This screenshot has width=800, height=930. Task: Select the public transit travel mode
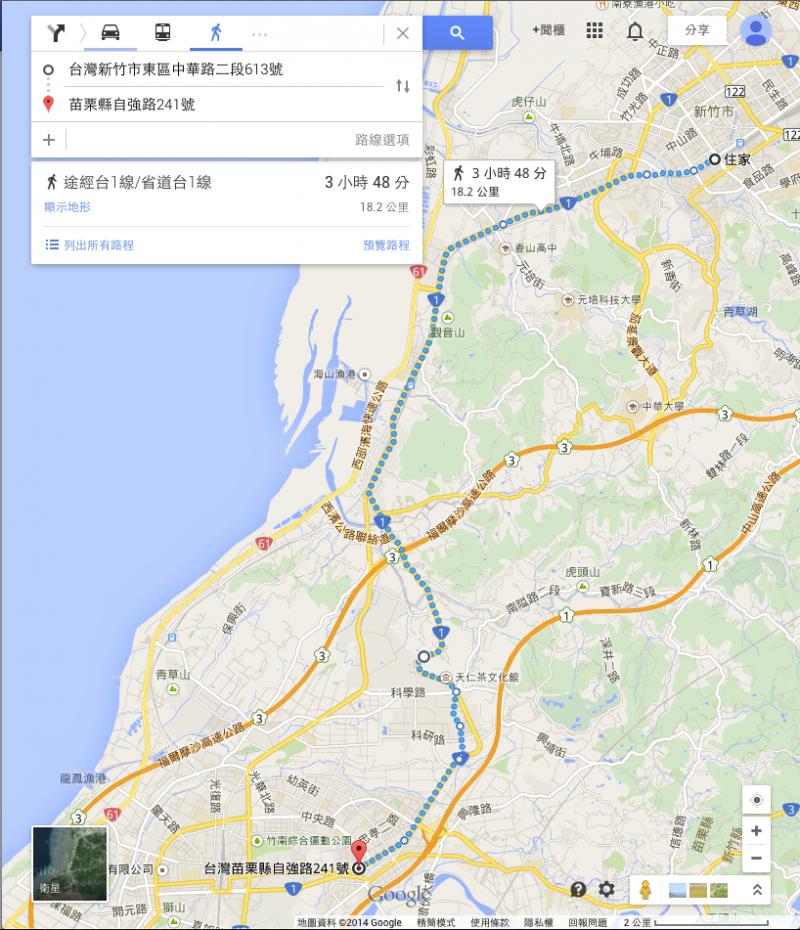click(162, 33)
